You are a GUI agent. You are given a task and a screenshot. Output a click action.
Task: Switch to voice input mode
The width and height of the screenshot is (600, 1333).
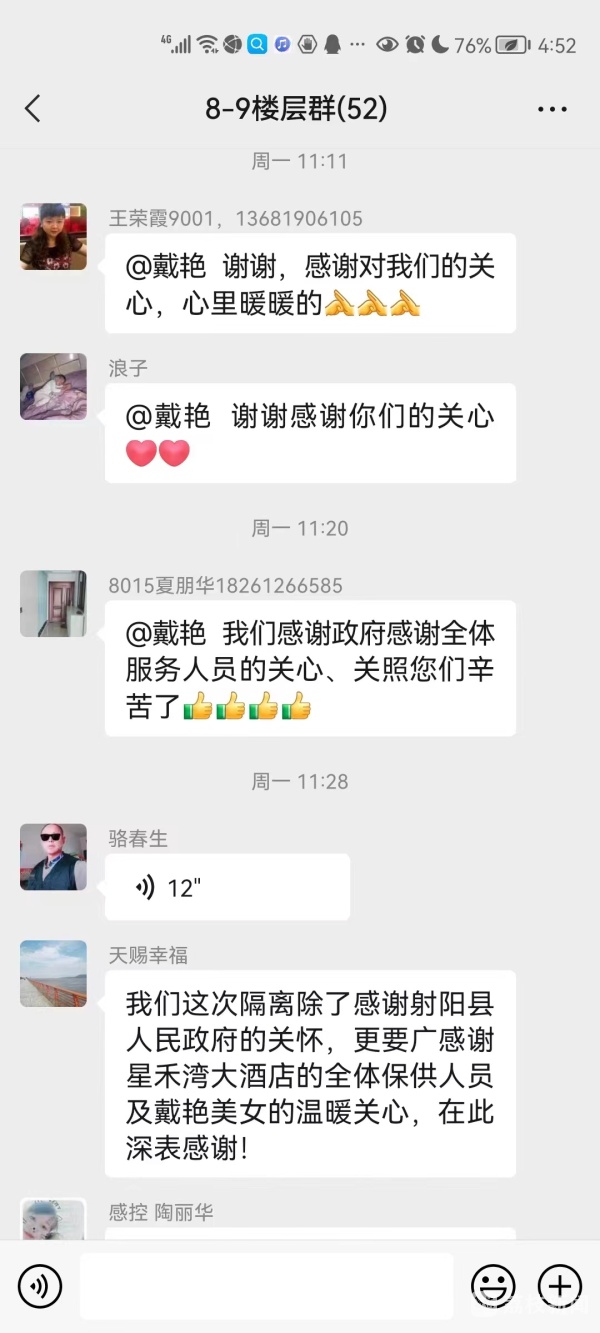(x=40, y=1286)
